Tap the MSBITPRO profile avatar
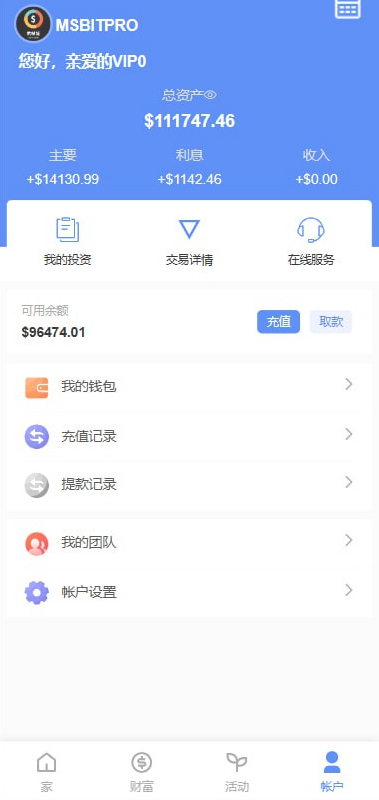Screen dimensions: 379x800 click(33, 23)
